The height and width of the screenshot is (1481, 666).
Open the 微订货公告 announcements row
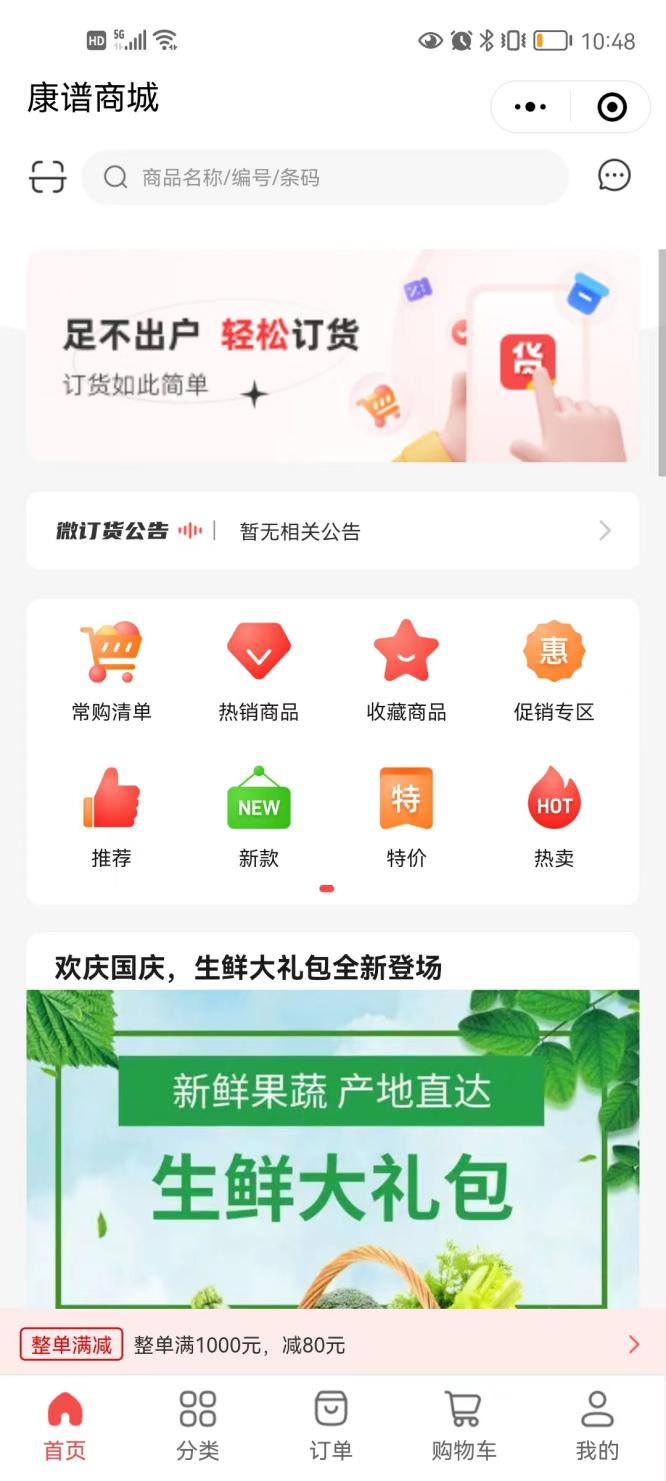coord(332,531)
